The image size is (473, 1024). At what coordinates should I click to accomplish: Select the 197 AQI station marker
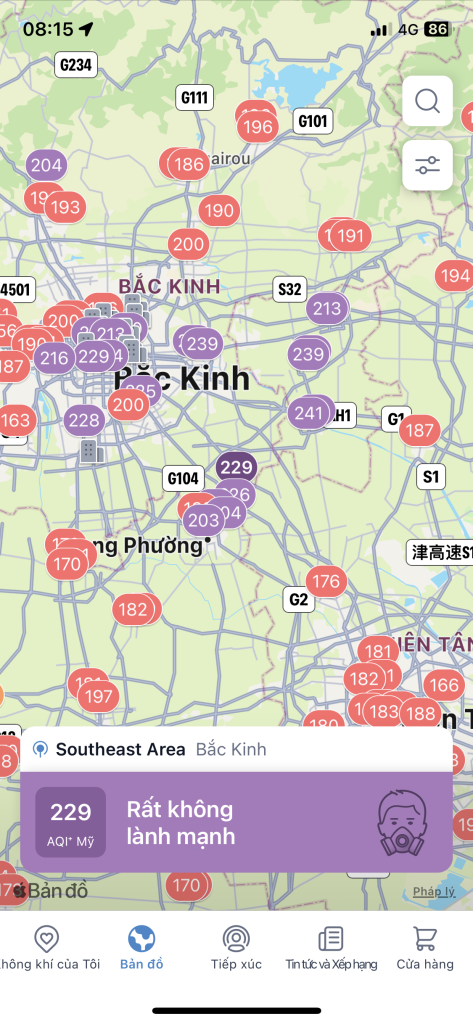pyautogui.click(x=99, y=696)
